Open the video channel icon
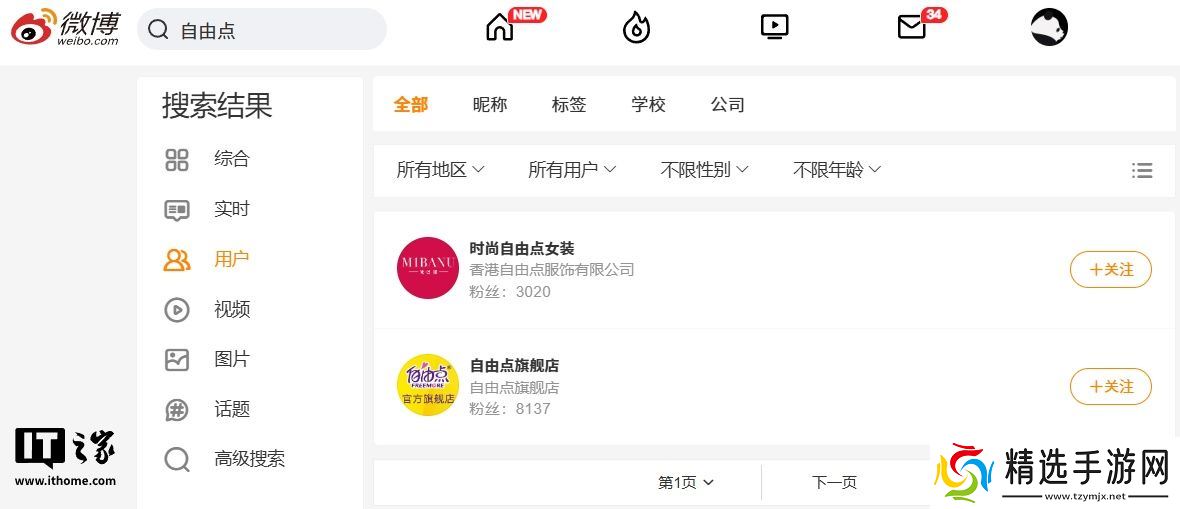 click(774, 28)
